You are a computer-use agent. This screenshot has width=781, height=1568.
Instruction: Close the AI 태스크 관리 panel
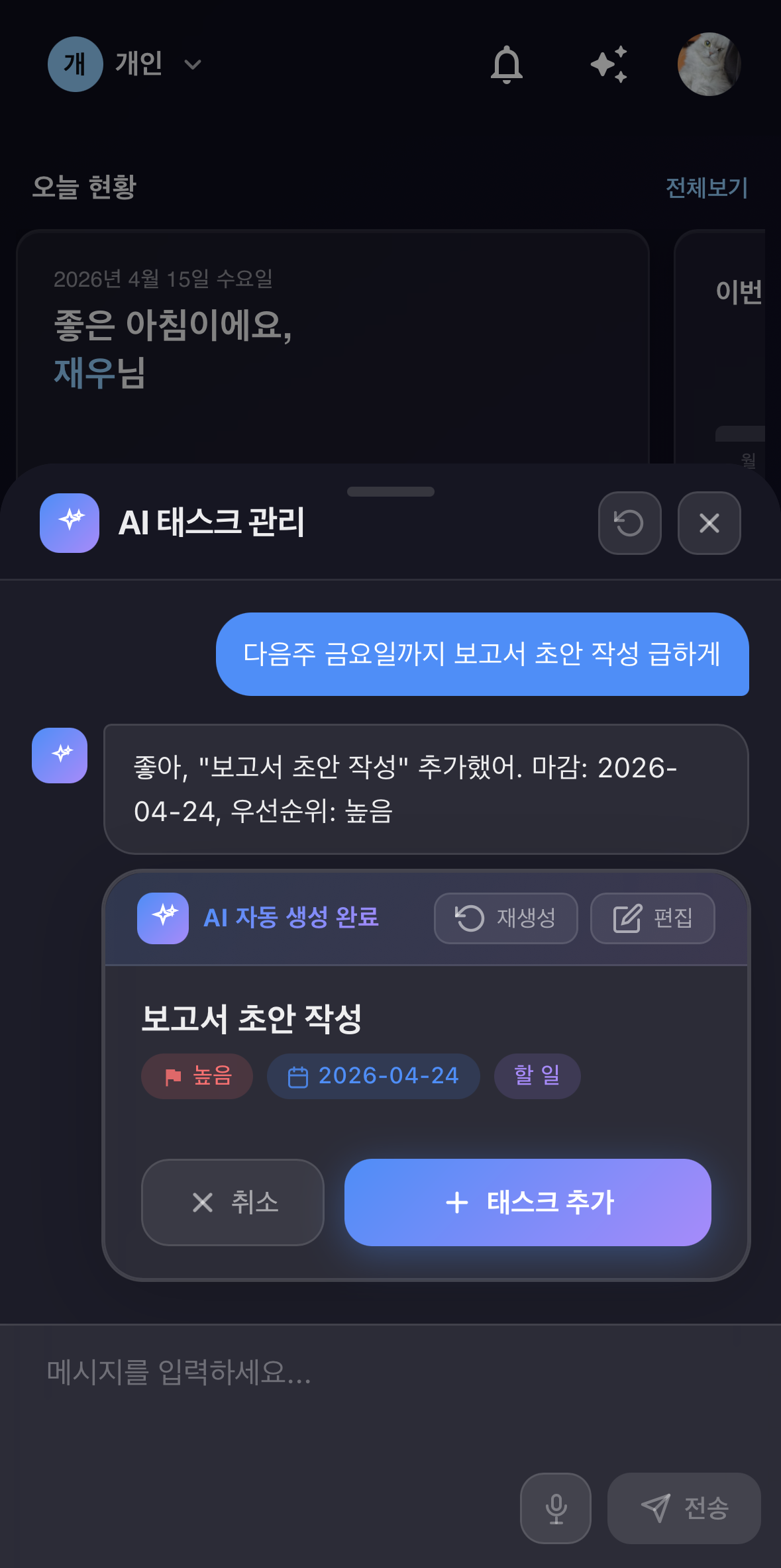coord(709,523)
